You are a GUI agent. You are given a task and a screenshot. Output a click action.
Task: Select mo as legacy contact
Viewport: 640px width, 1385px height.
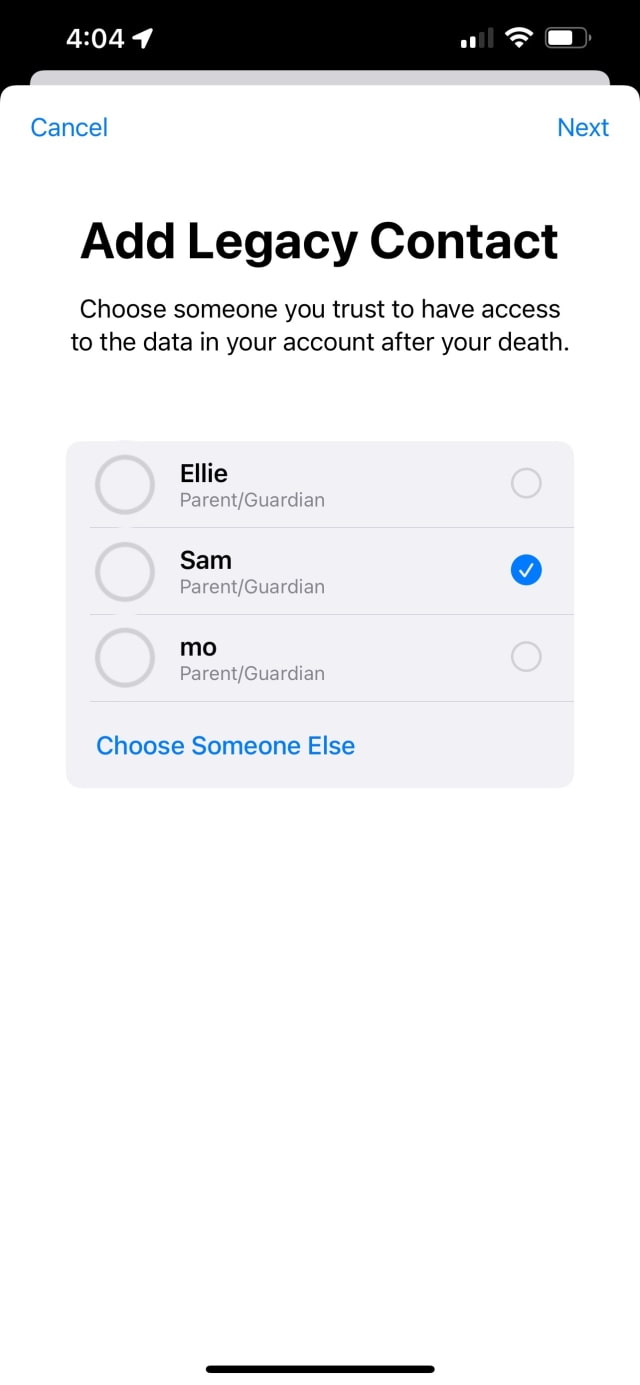(x=525, y=657)
